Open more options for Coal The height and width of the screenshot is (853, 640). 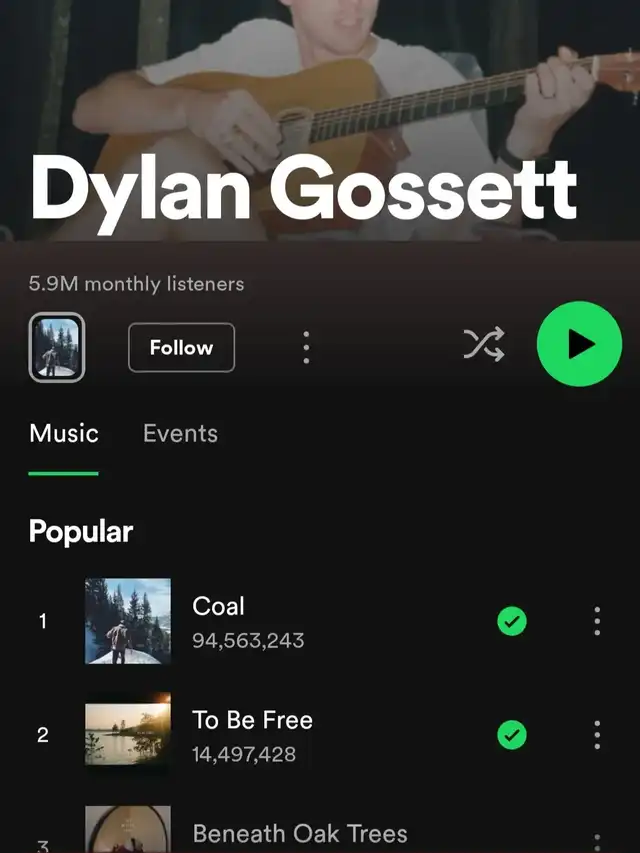597,622
